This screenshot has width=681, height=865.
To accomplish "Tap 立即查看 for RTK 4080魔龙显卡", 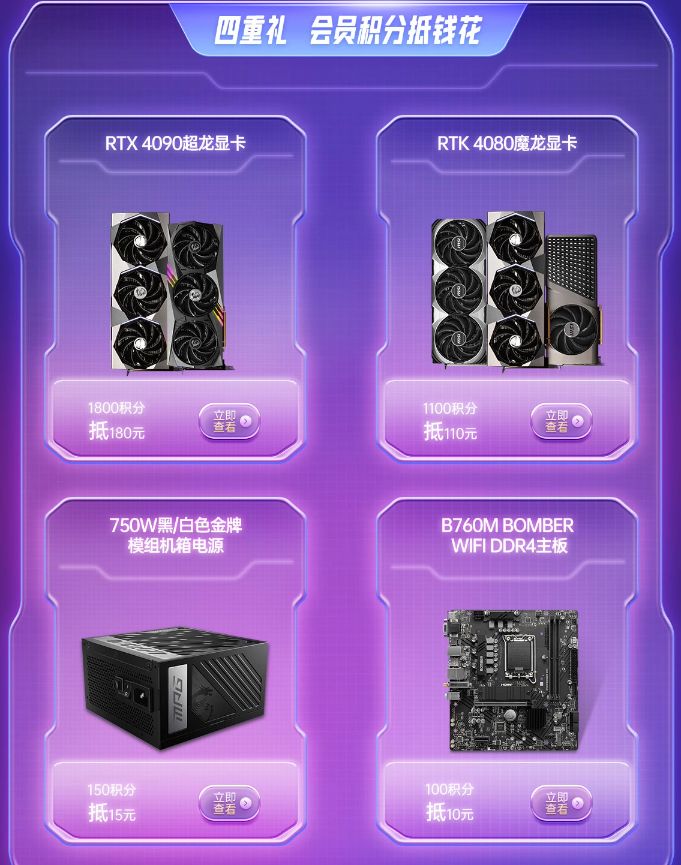I will click(x=560, y=421).
